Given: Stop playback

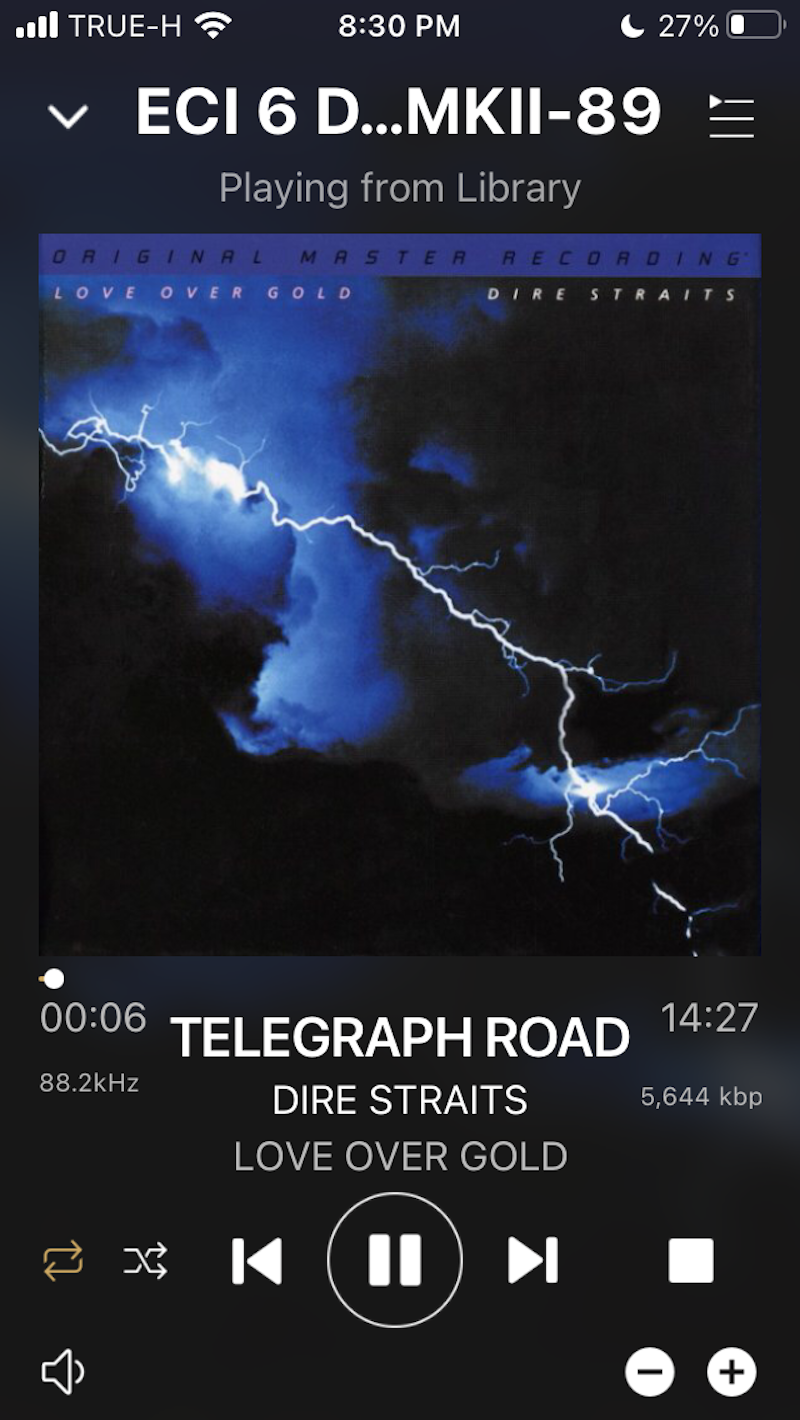Looking at the screenshot, I should pos(691,1261).
